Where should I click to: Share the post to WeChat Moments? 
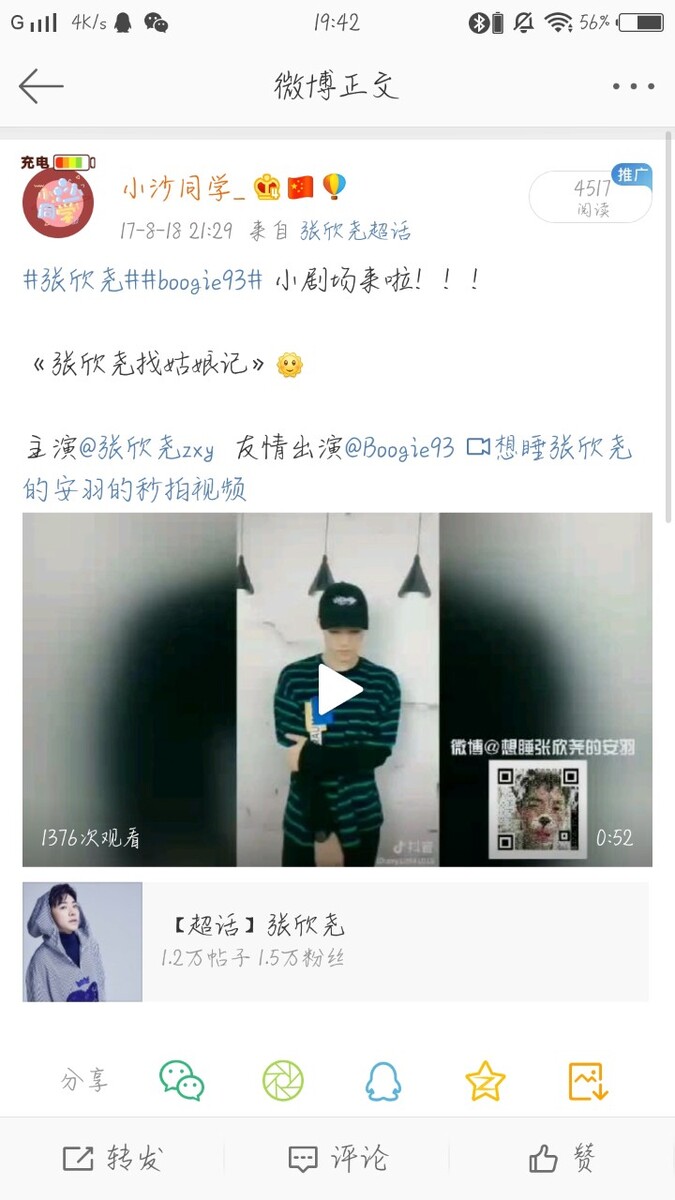[283, 1081]
